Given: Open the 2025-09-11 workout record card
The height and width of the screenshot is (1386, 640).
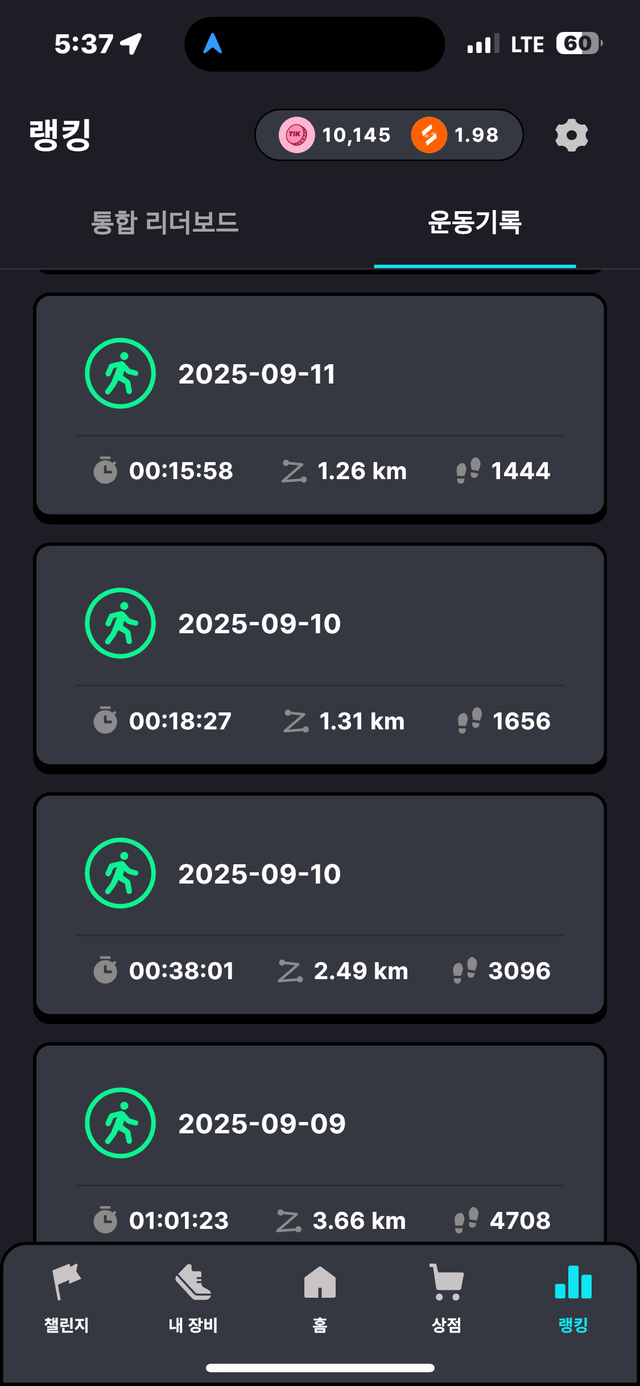Looking at the screenshot, I should 320,405.
